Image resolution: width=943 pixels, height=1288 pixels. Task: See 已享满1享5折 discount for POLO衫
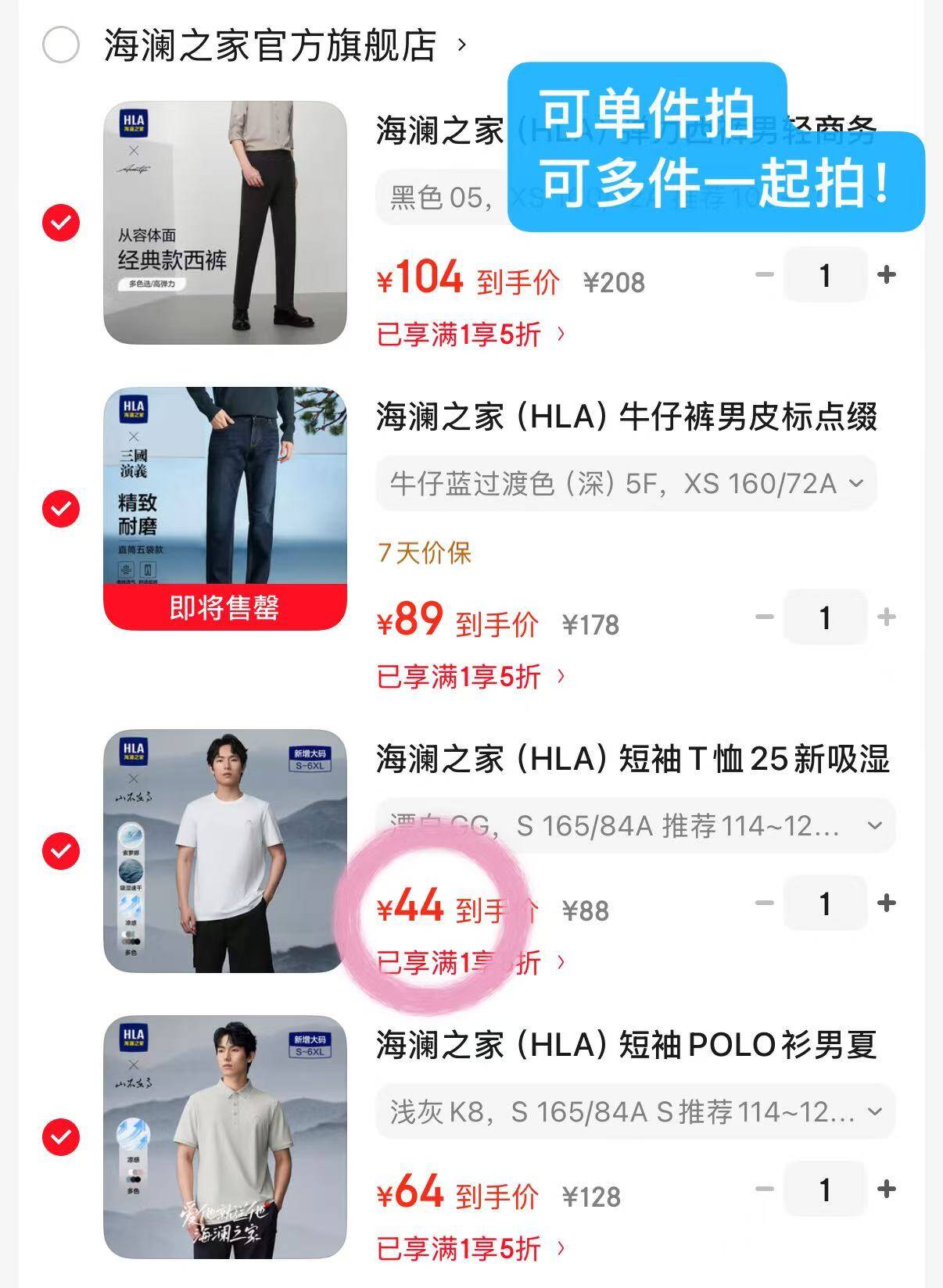click(x=471, y=1248)
